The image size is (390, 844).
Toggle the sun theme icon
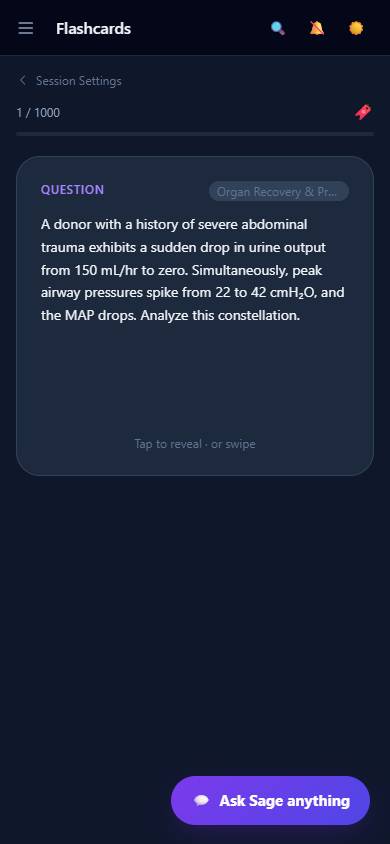(356, 28)
